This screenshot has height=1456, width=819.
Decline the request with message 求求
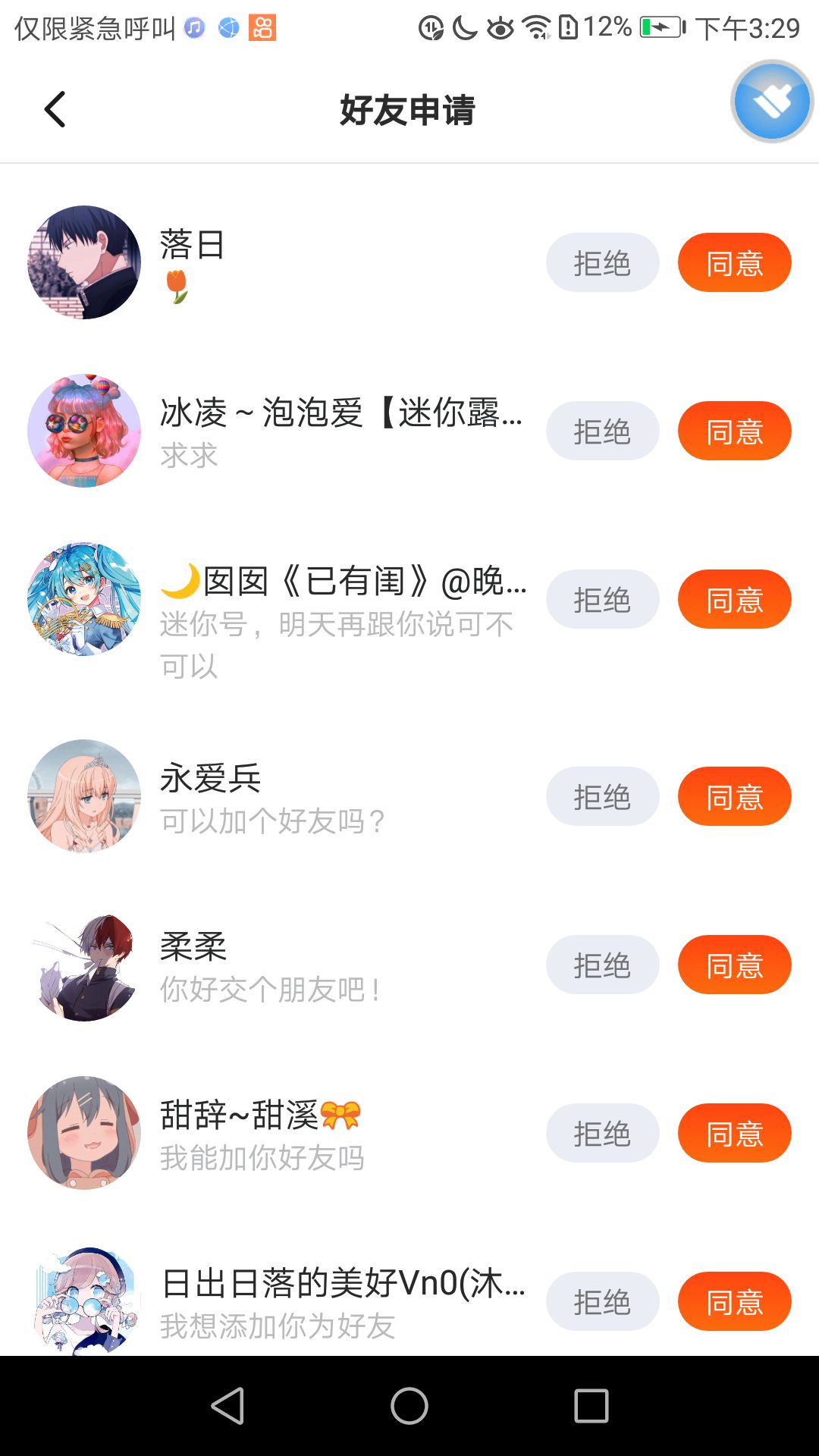[602, 431]
